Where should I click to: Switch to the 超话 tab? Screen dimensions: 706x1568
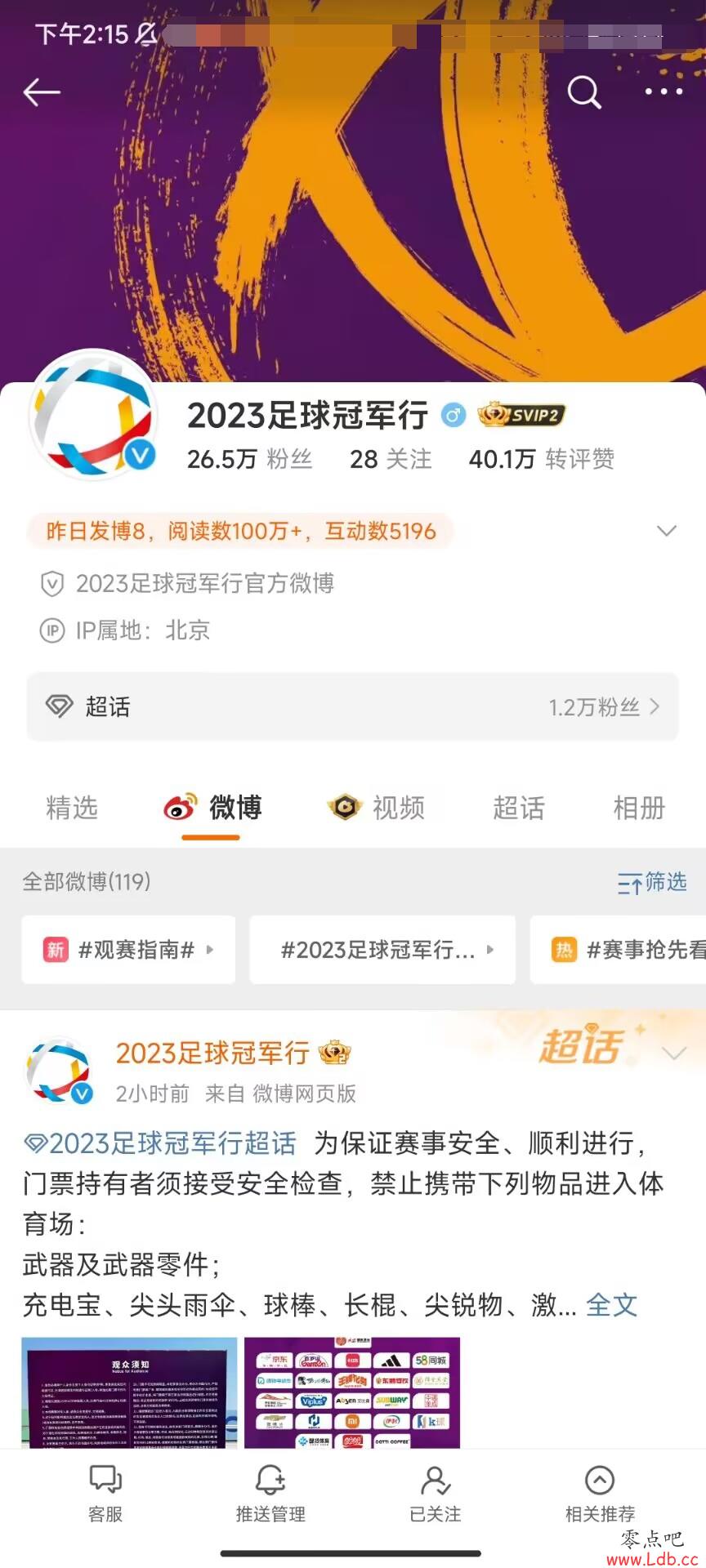point(518,808)
